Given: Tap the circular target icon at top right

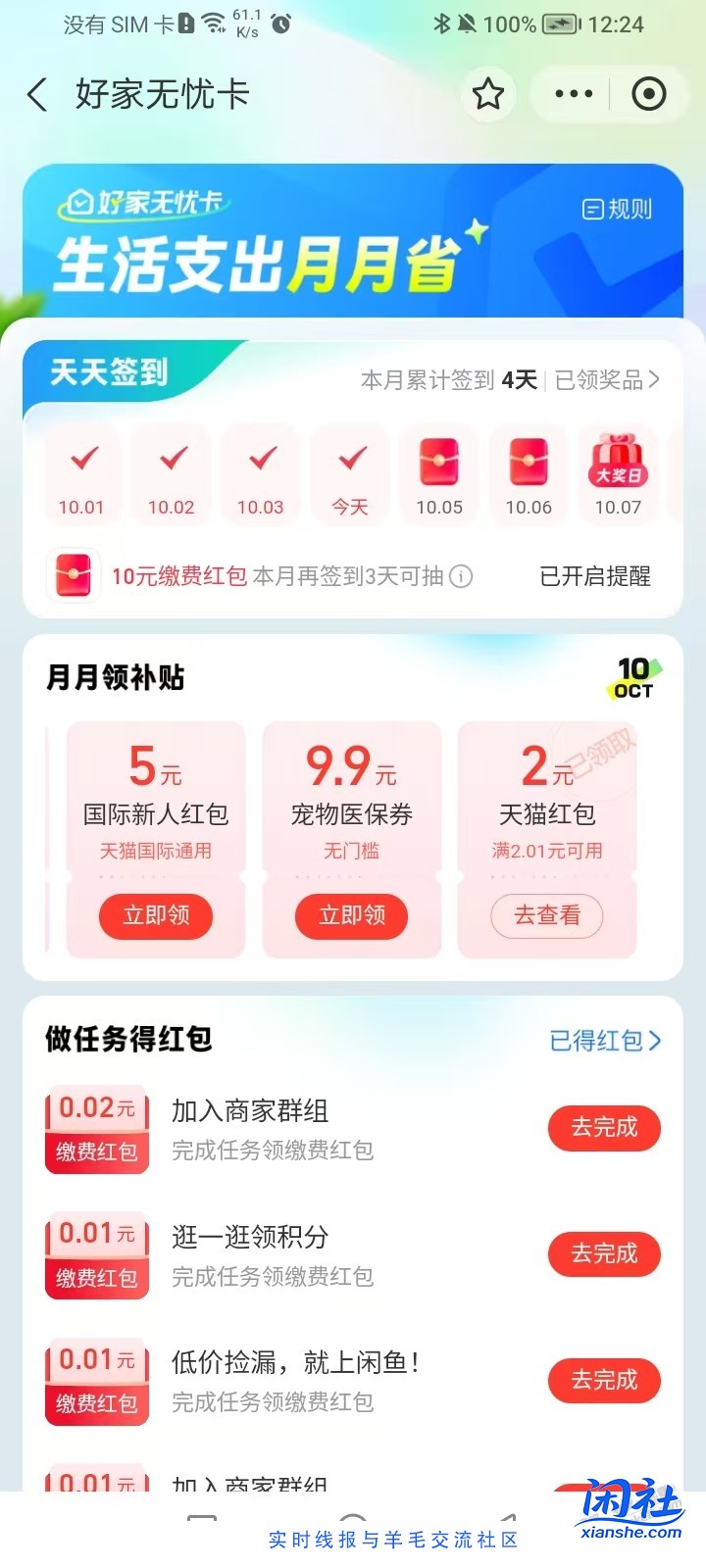Looking at the screenshot, I should [649, 93].
